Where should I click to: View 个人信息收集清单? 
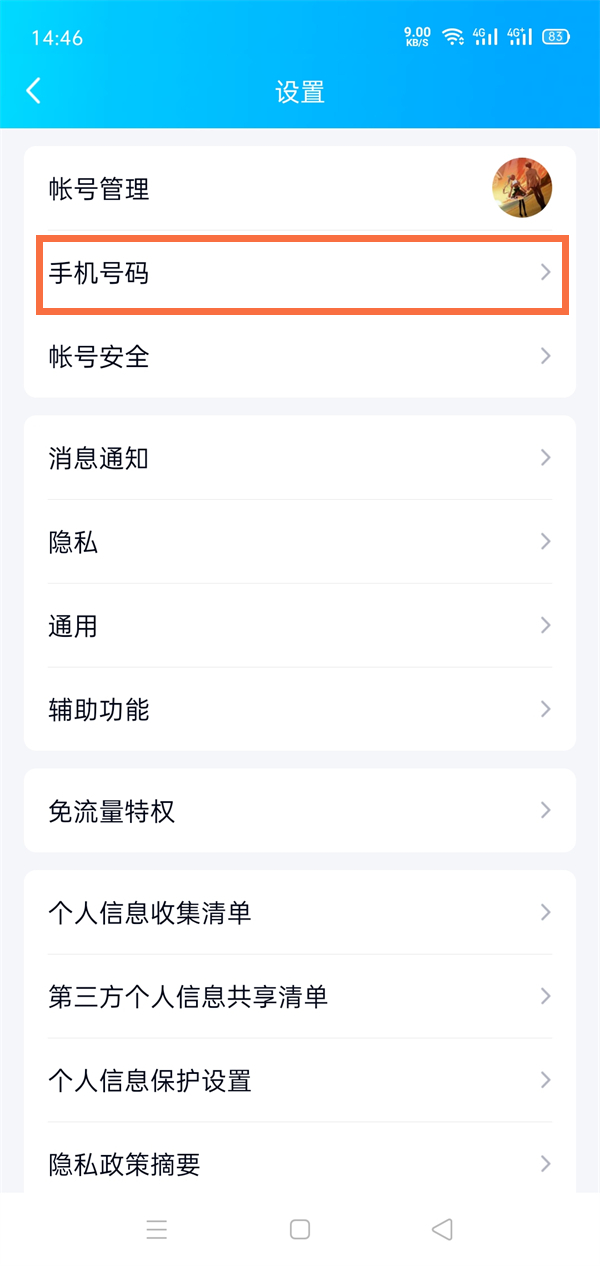(x=300, y=913)
